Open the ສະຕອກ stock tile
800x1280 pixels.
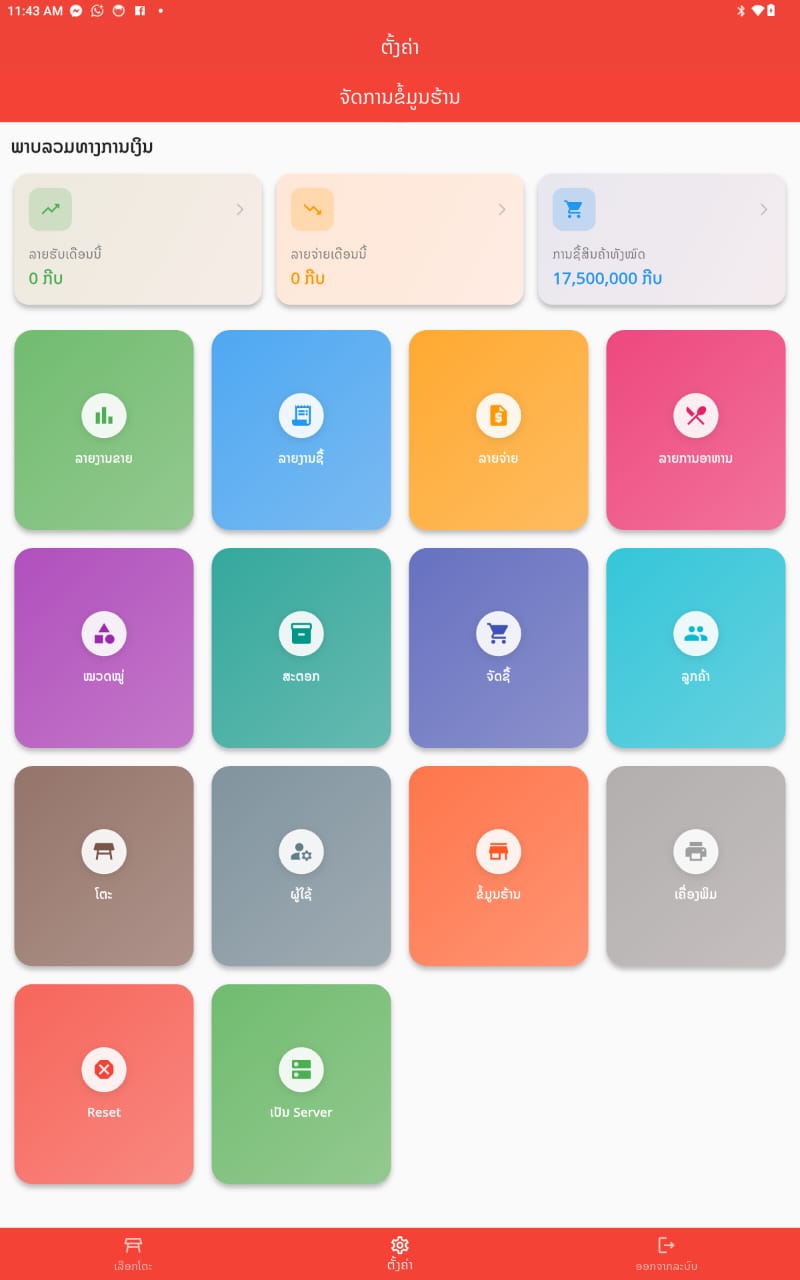(x=301, y=648)
